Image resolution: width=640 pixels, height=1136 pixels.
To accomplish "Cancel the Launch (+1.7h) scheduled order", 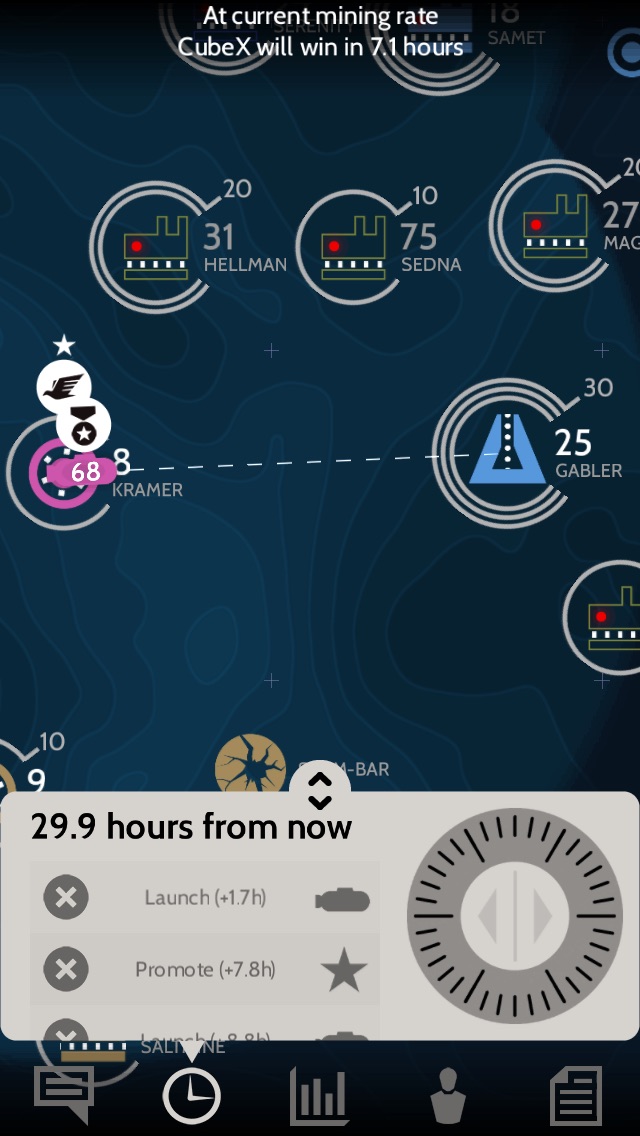I will point(66,898).
